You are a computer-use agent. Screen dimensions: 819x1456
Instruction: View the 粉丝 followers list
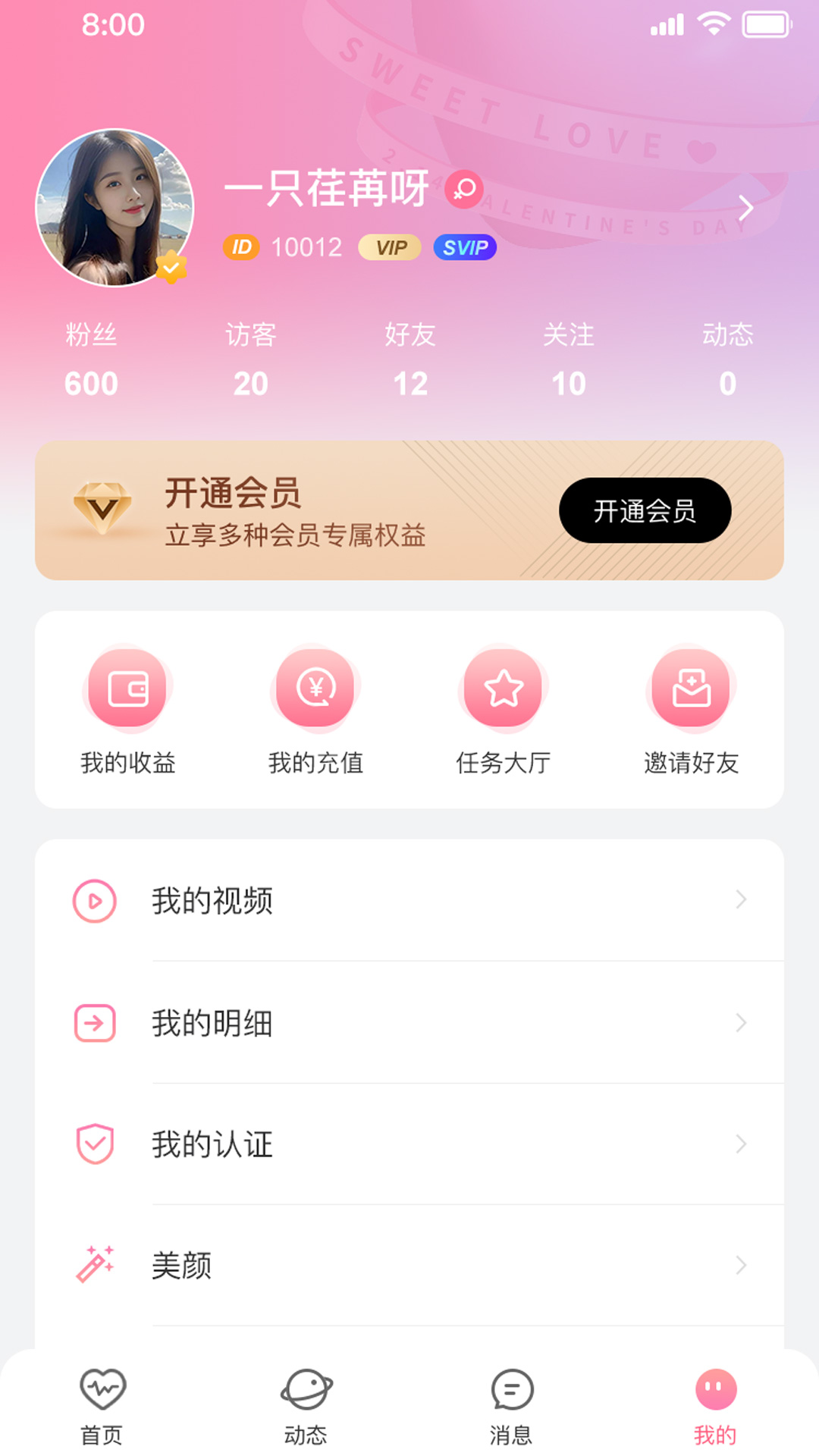(x=91, y=361)
